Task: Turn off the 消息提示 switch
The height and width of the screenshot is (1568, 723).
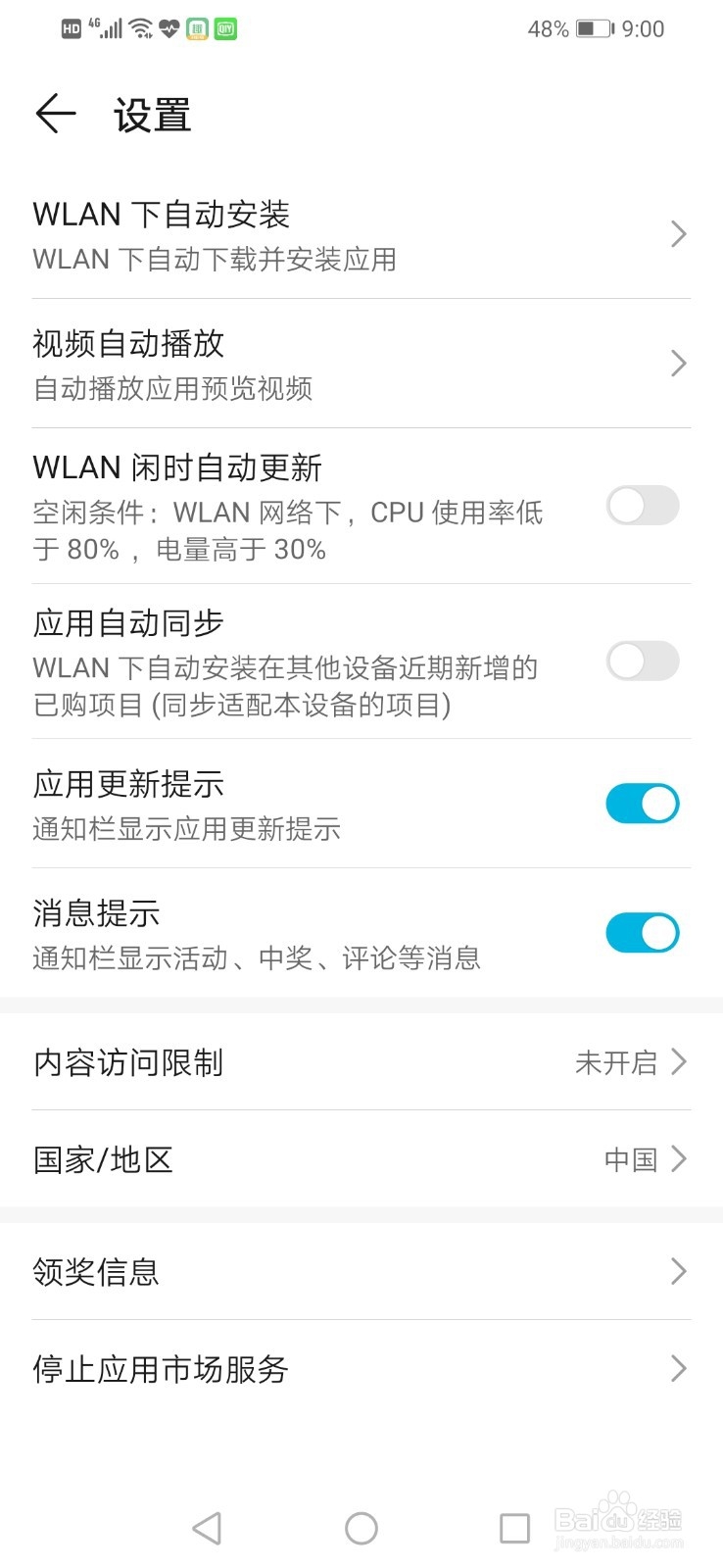Action: point(642,932)
